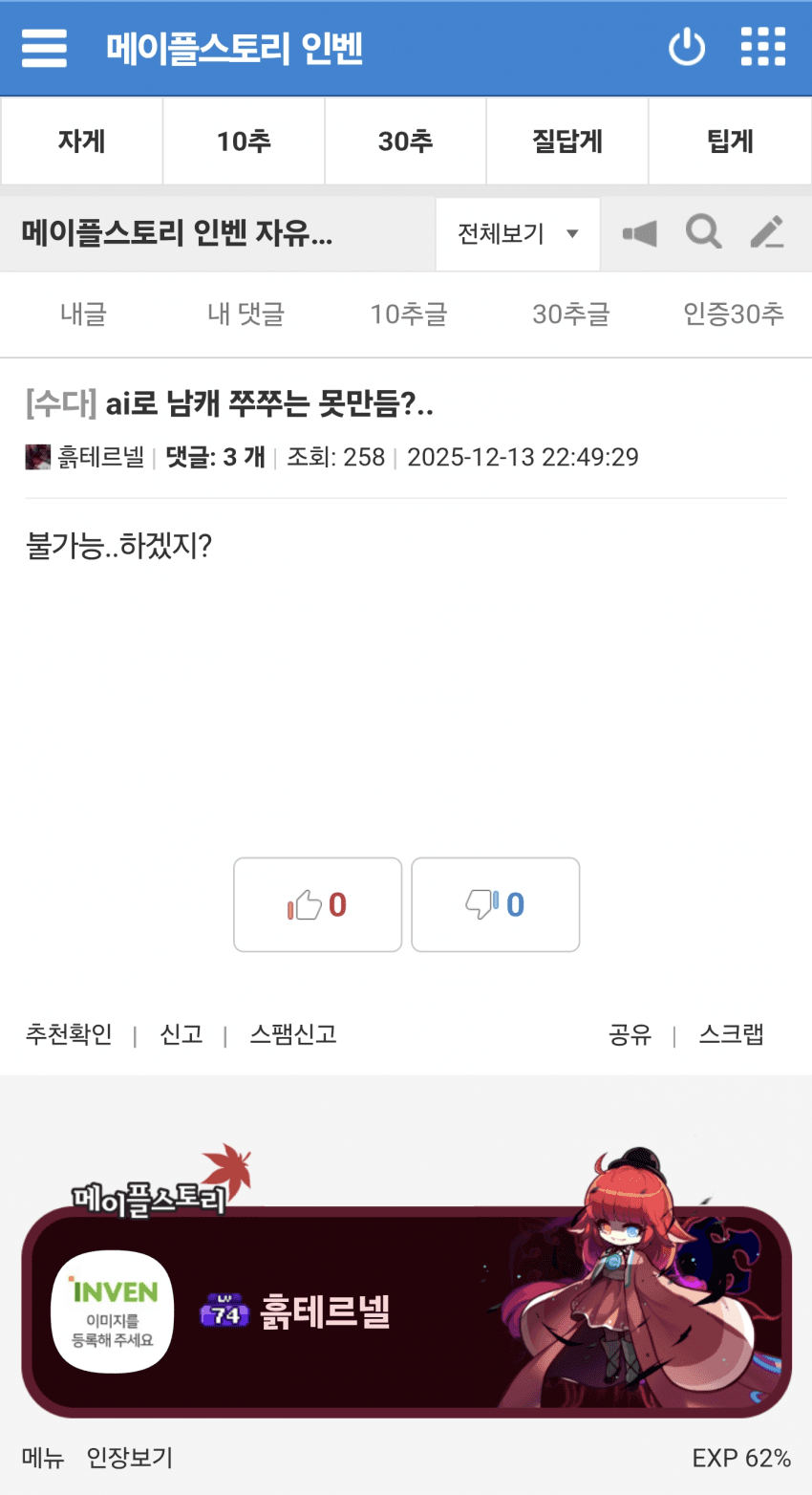The height and width of the screenshot is (1495, 812).
Task: Upvote this post with thumbs up
Action: pyautogui.click(x=317, y=904)
